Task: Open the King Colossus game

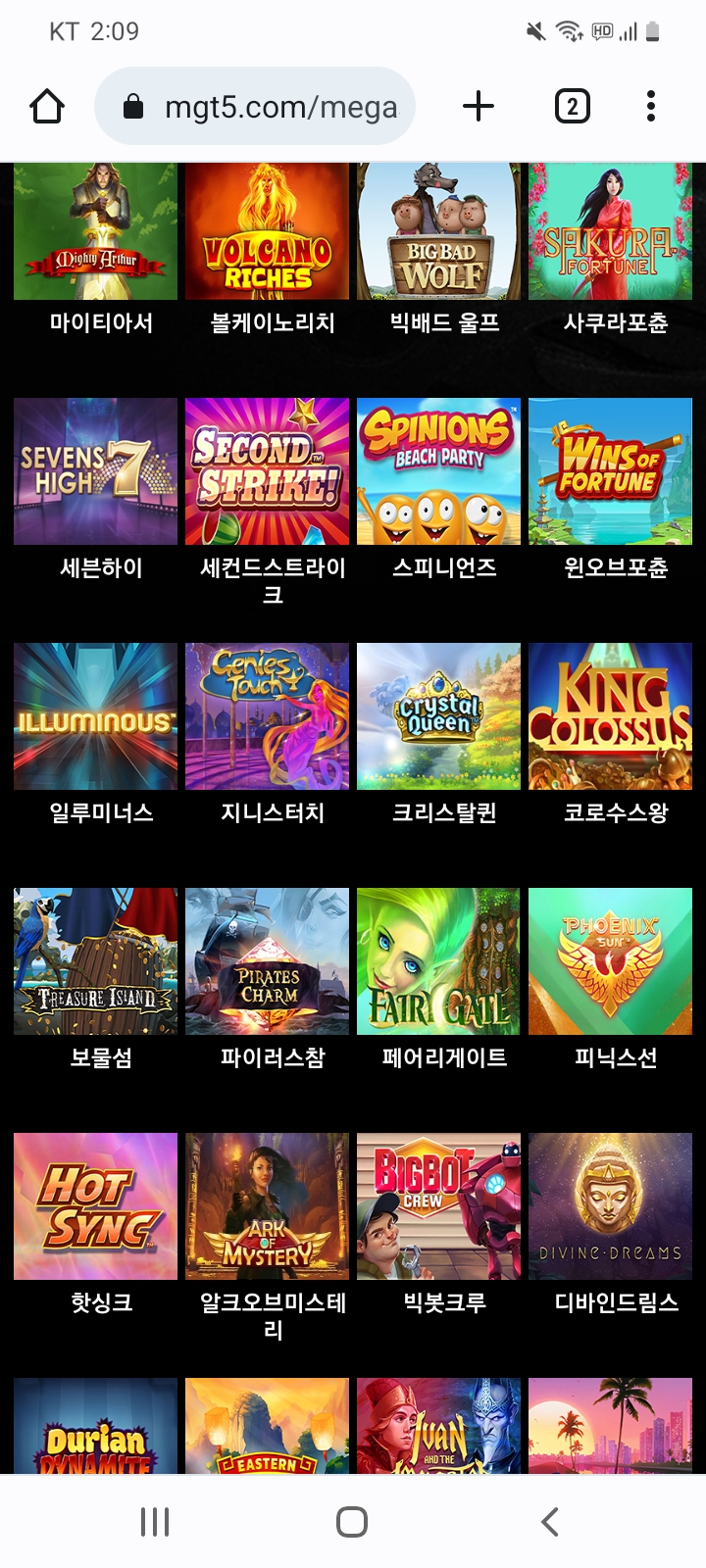Action: [610, 716]
